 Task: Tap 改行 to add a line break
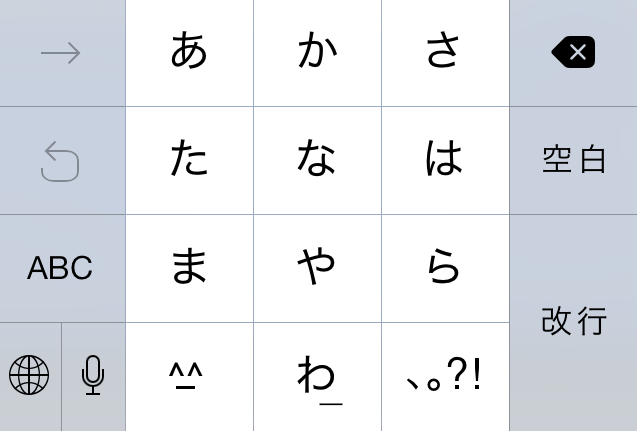coord(573,322)
